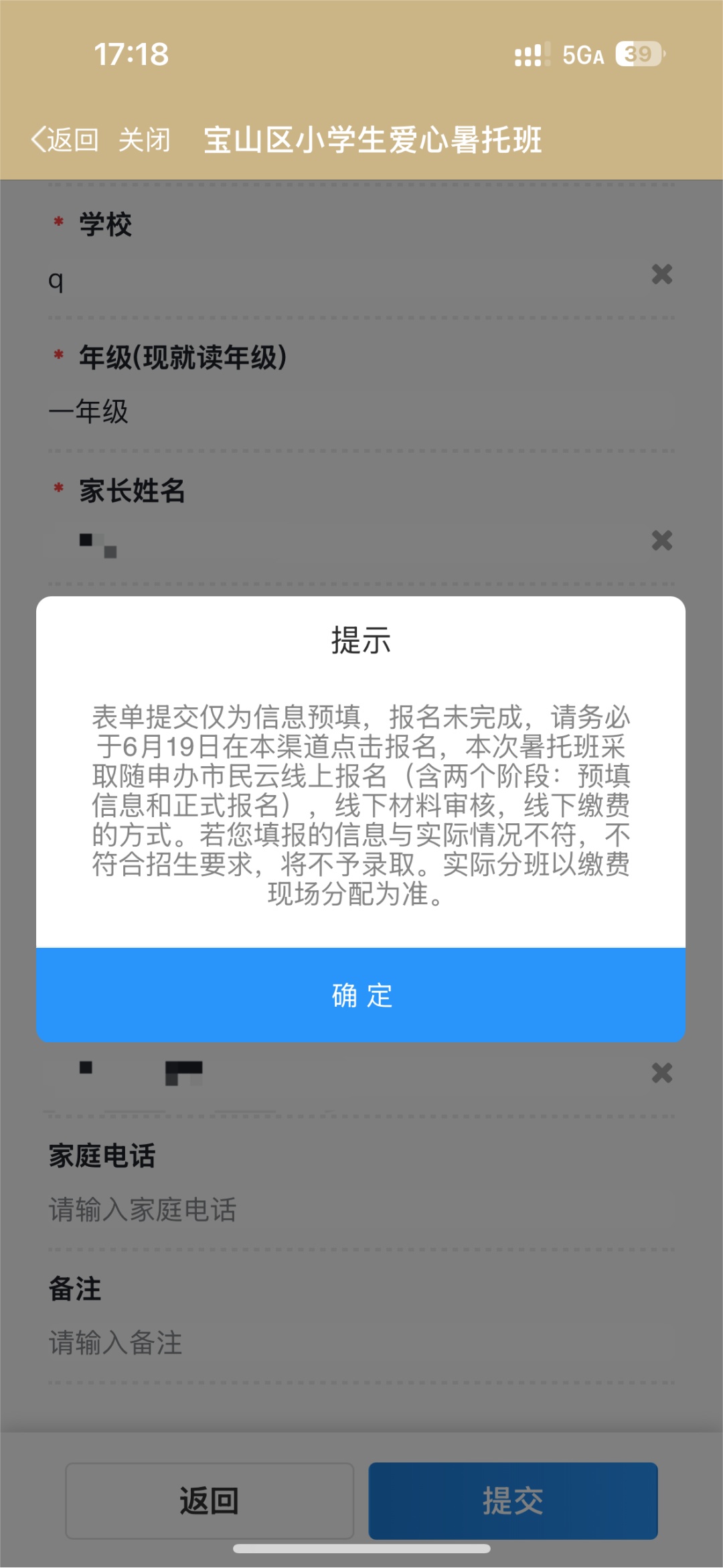Viewport: 723px width, 1568px height.
Task: Confirm the 提示 dialog with 确定
Action: coord(361,995)
